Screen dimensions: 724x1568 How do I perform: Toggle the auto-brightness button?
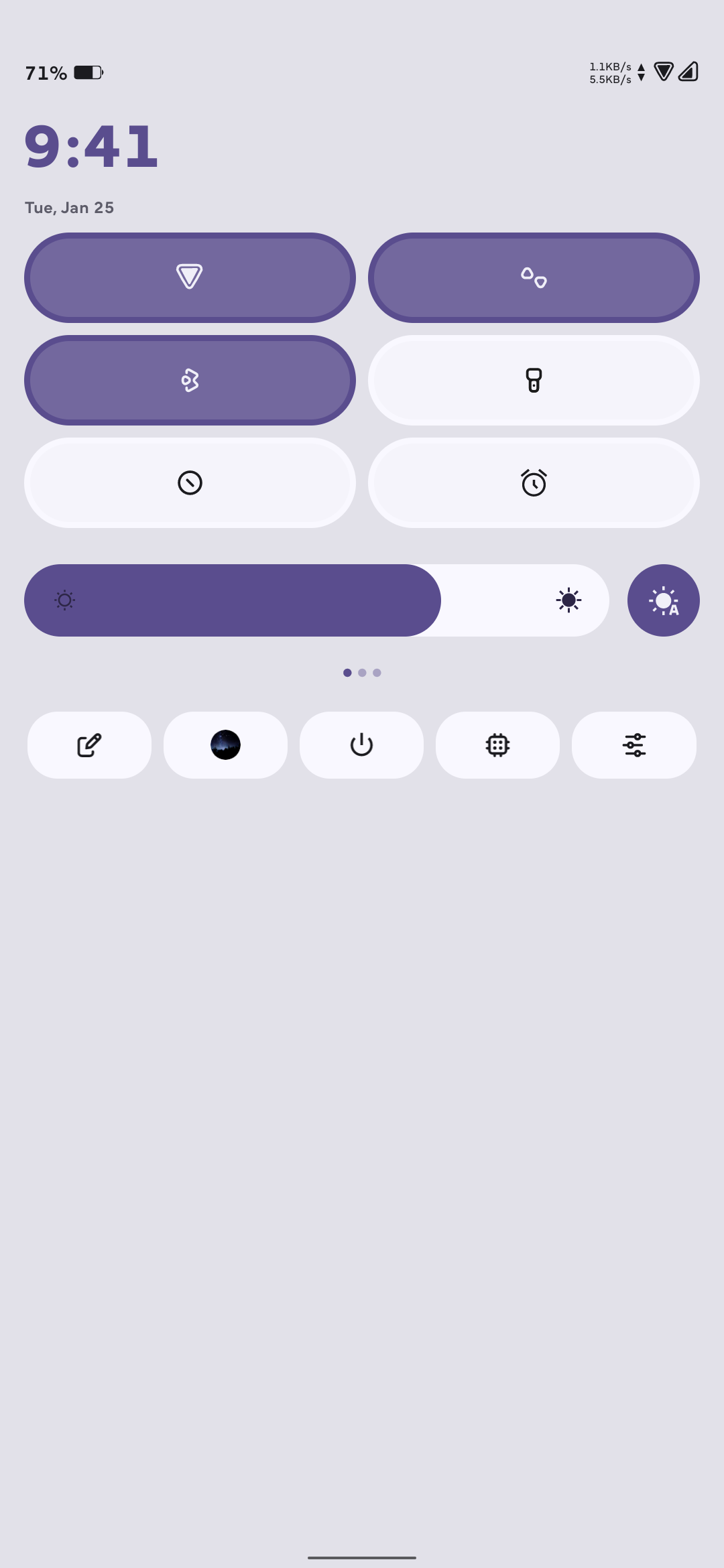click(x=663, y=600)
